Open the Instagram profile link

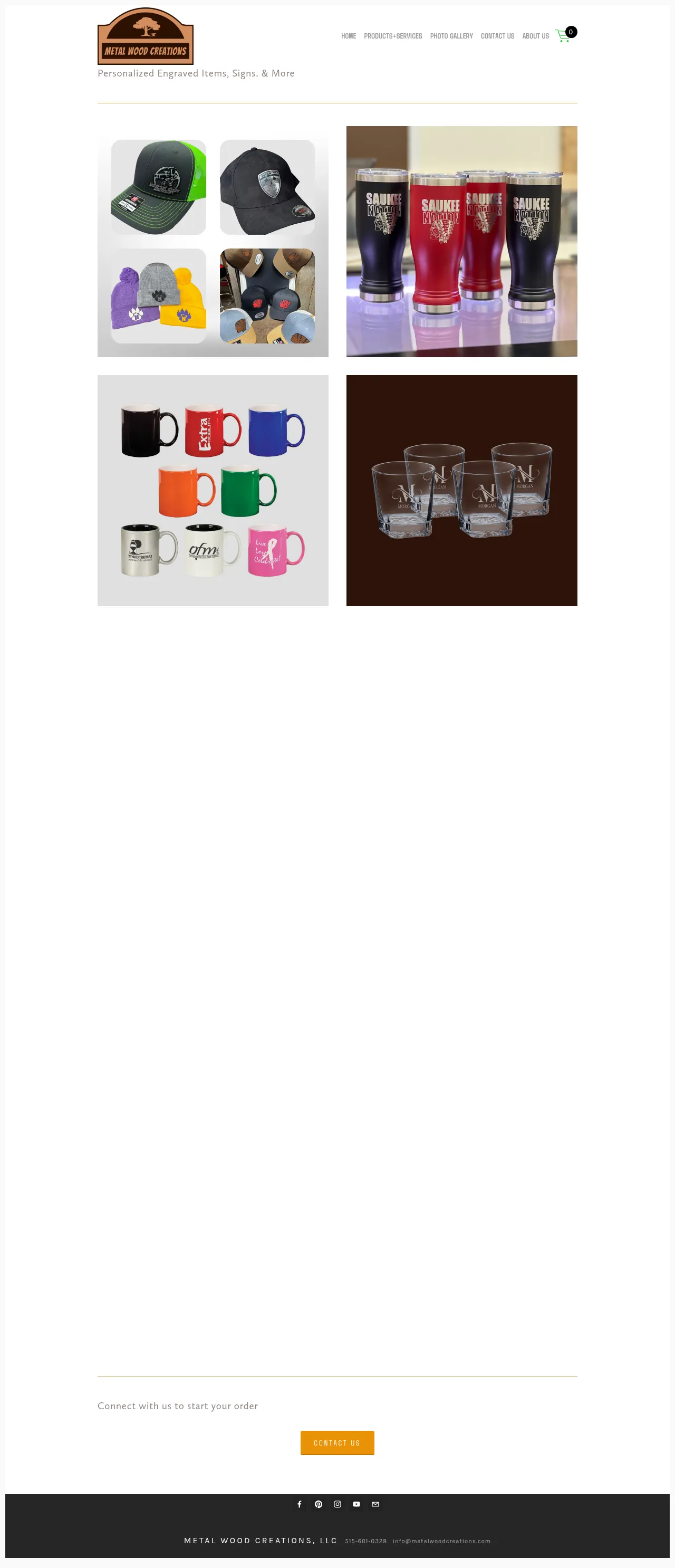(337, 1504)
